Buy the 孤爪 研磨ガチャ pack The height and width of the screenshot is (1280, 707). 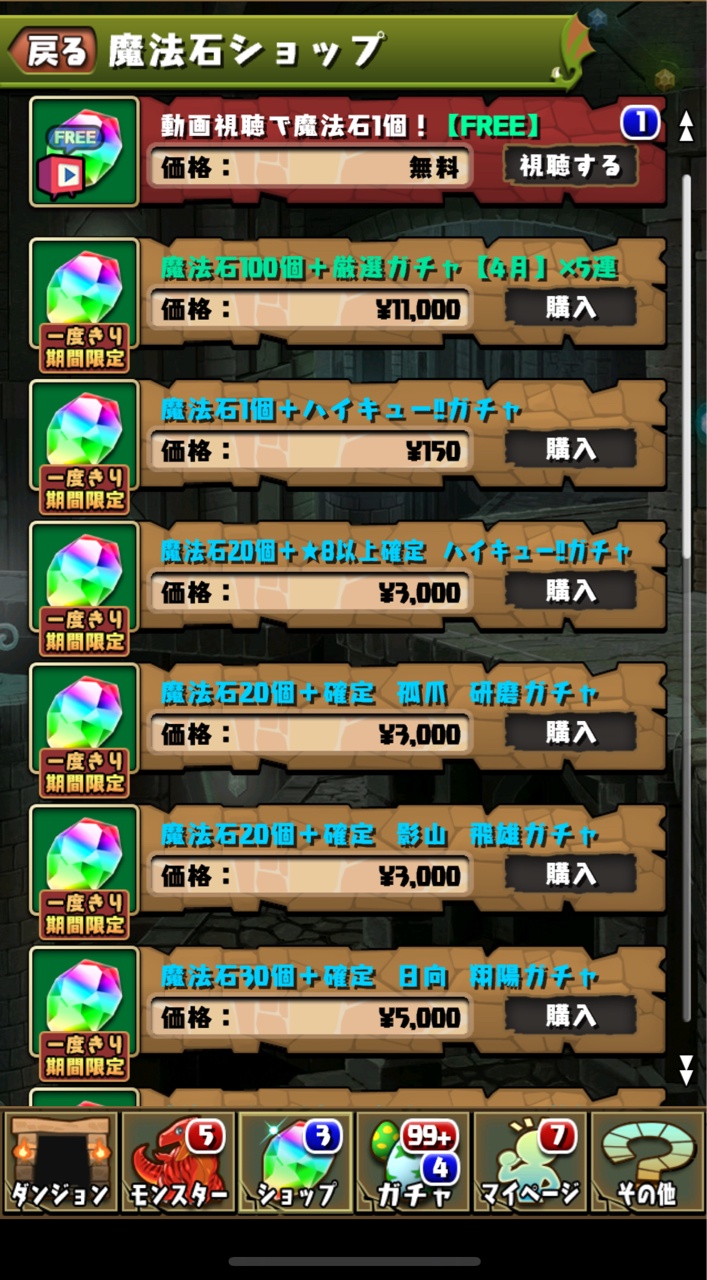pos(570,734)
